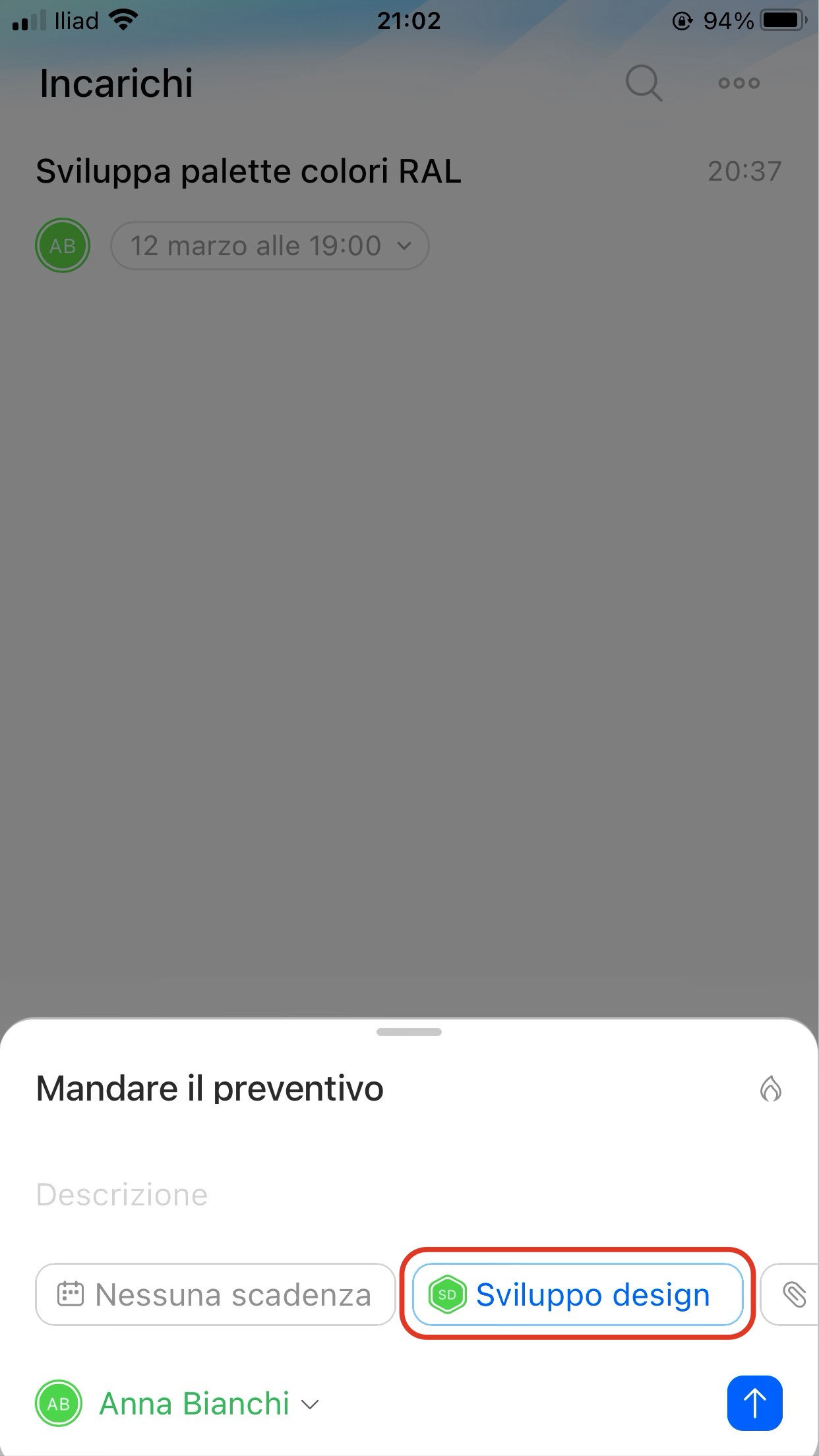Image resolution: width=819 pixels, height=1456 pixels.
Task: Select the Sviluppo design project chip
Action: pos(578,1294)
